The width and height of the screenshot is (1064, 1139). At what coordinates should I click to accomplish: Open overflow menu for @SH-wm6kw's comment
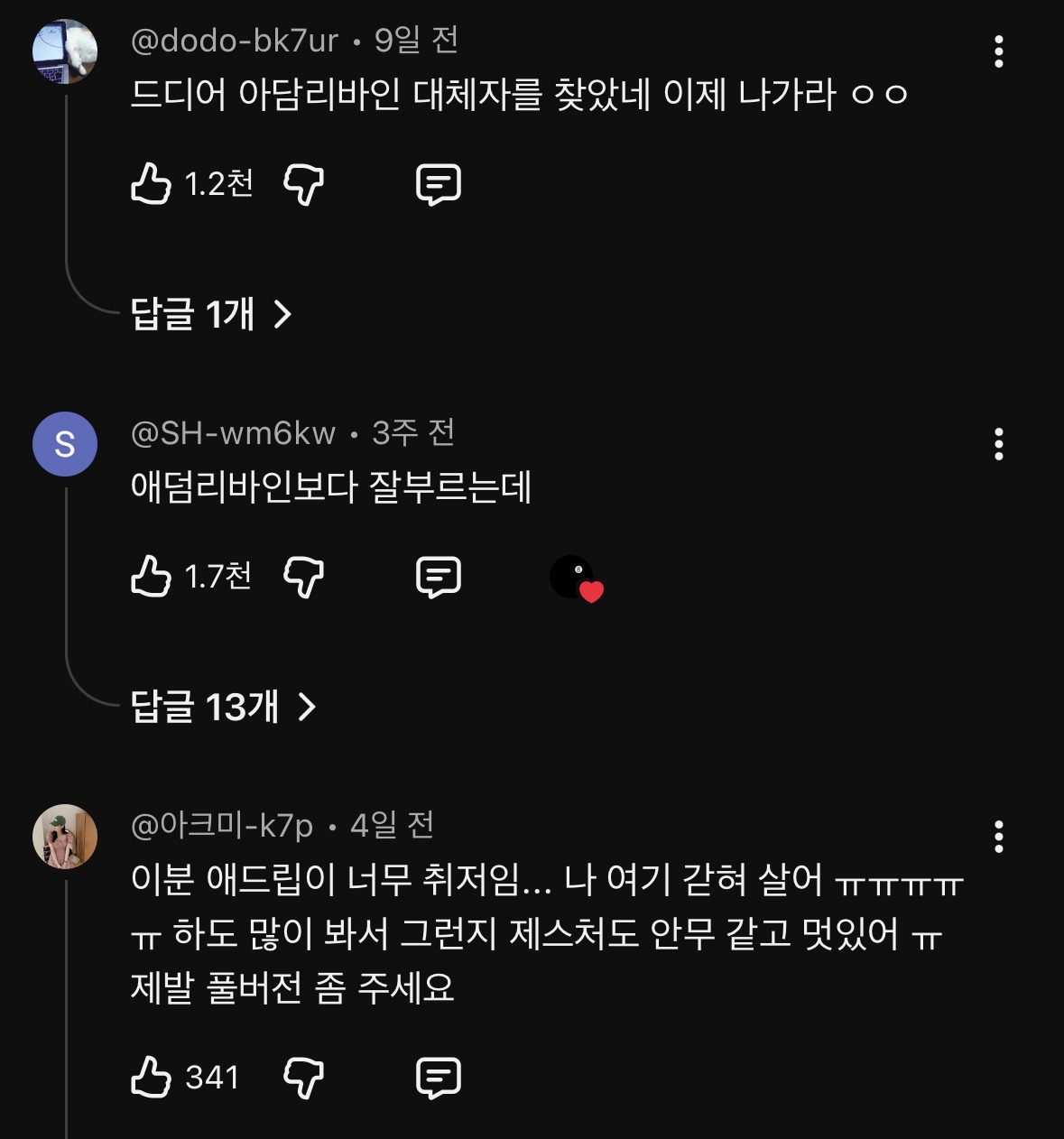coord(998,444)
